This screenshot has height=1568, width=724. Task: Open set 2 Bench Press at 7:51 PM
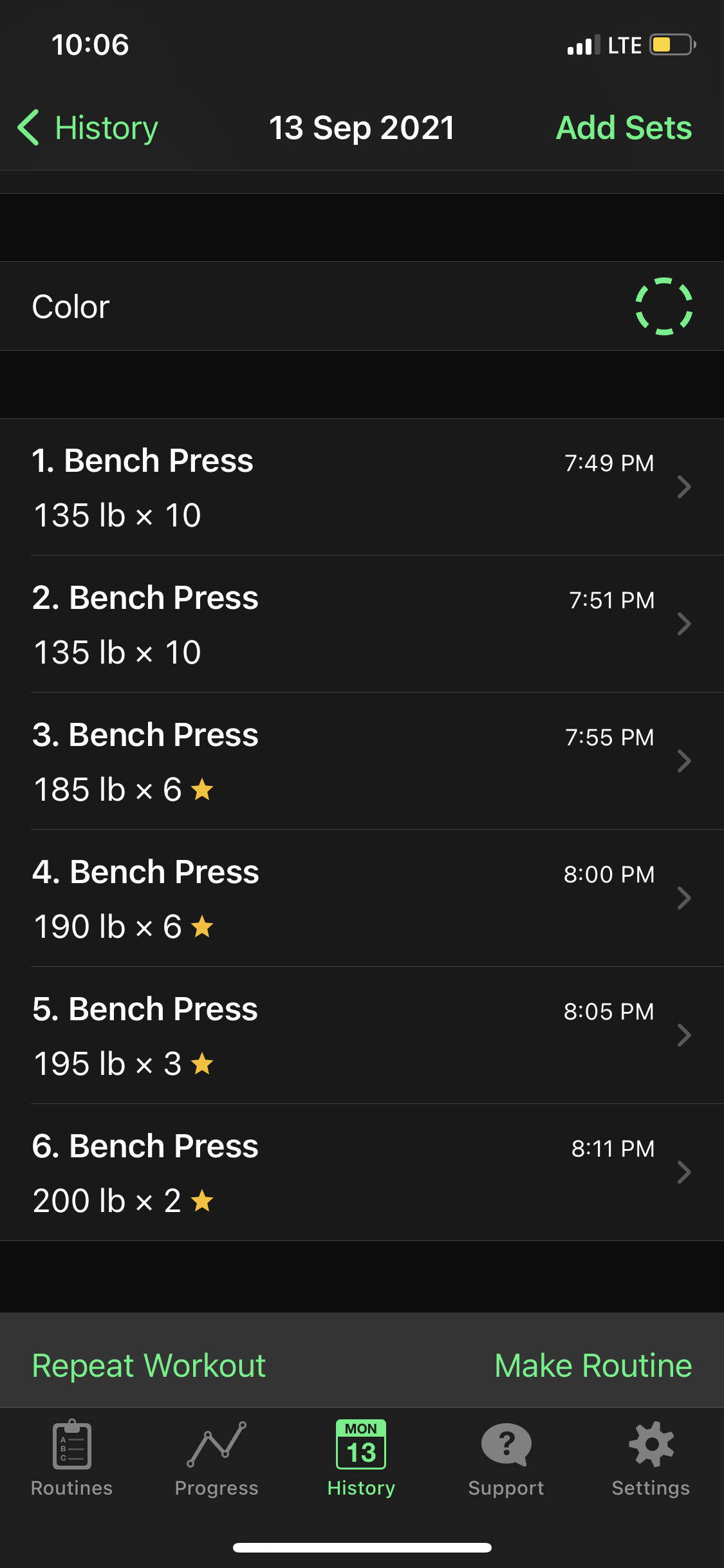[x=362, y=624]
